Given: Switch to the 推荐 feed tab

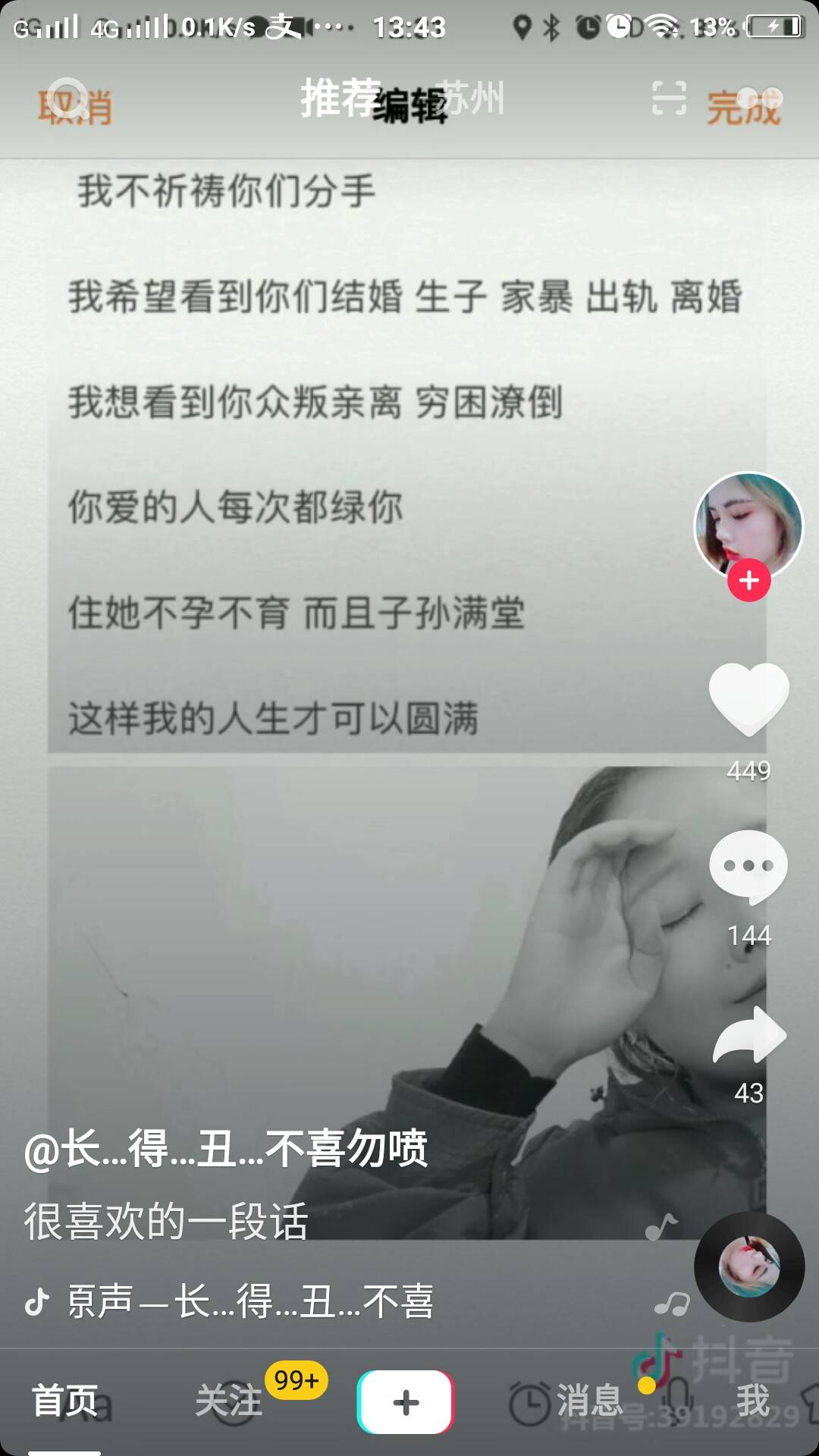Looking at the screenshot, I should [x=340, y=97].
